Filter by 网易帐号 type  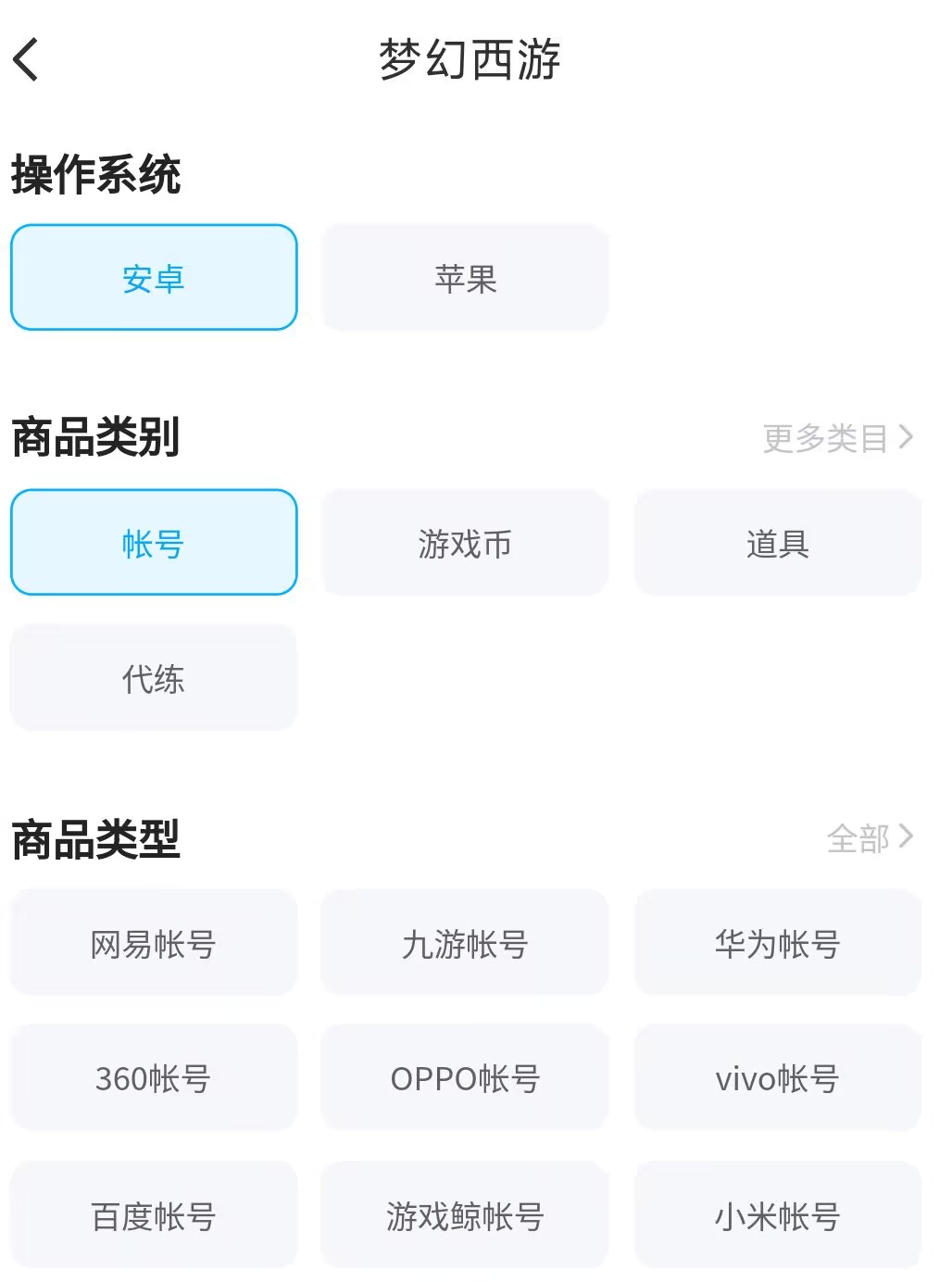pyautogui.click(x=154, y=944)
